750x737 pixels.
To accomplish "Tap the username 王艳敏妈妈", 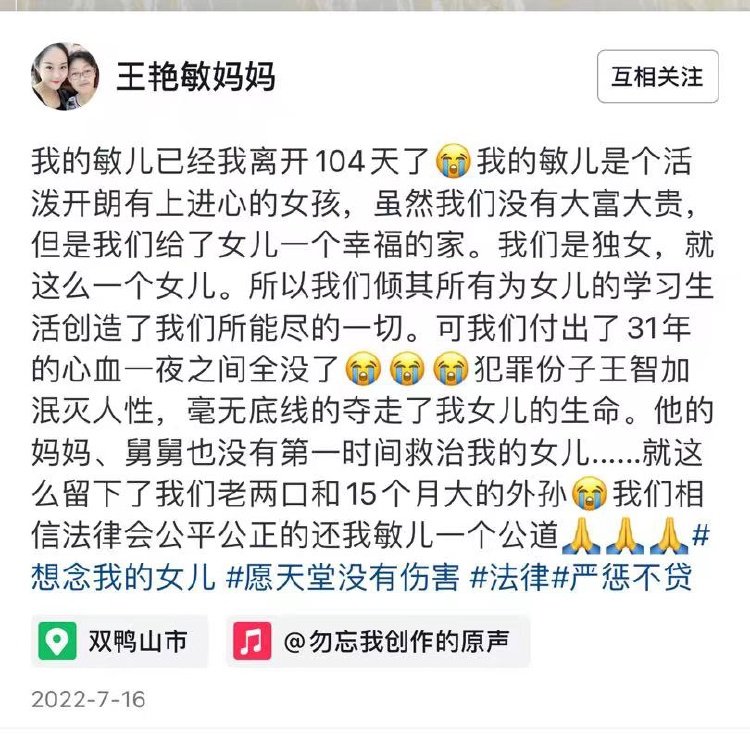I will tap(196, 77).
